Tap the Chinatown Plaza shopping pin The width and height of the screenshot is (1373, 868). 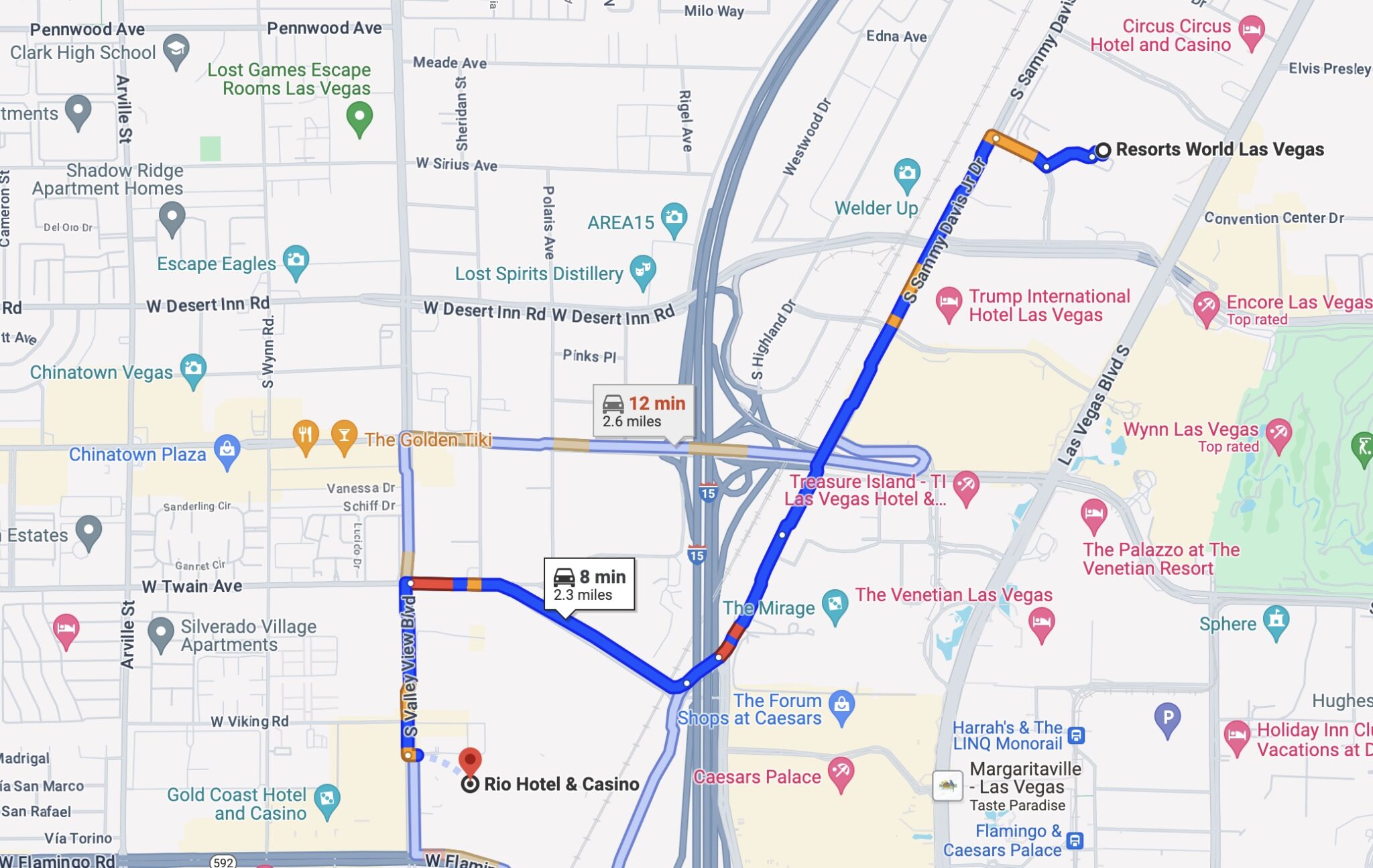[227, 450]
